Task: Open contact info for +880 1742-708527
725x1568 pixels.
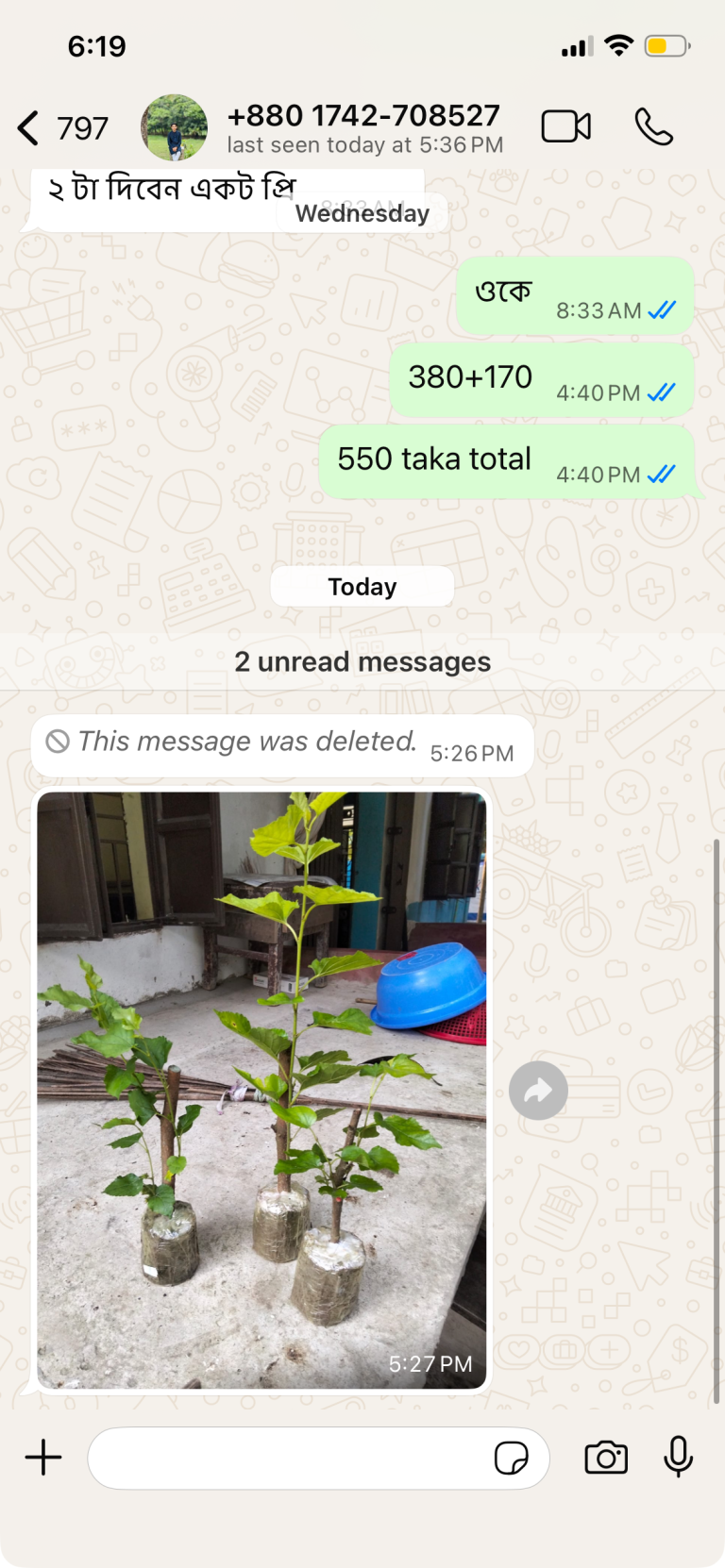Action: (x=364, y=128)
